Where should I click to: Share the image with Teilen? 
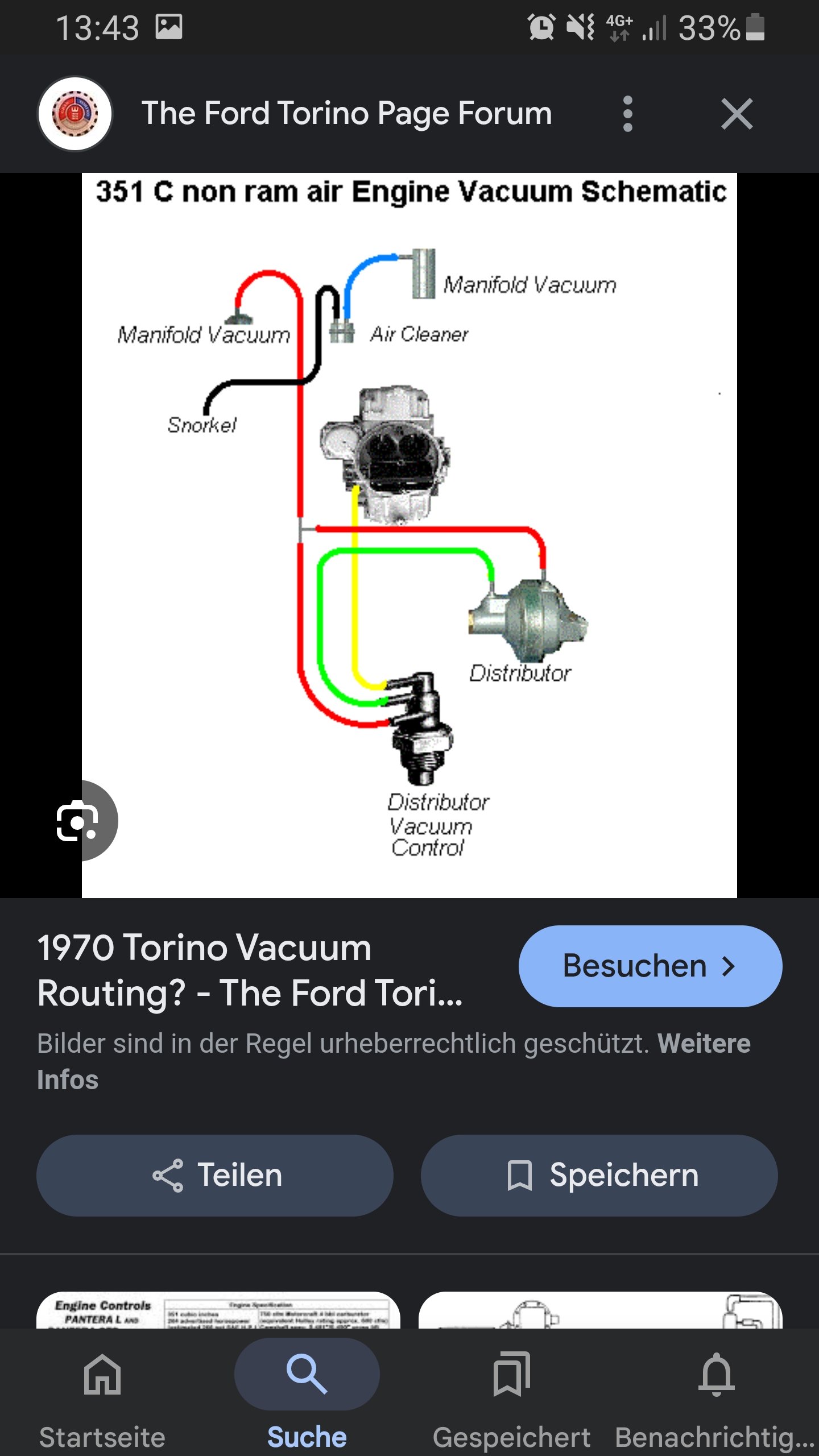point(214,1176)
